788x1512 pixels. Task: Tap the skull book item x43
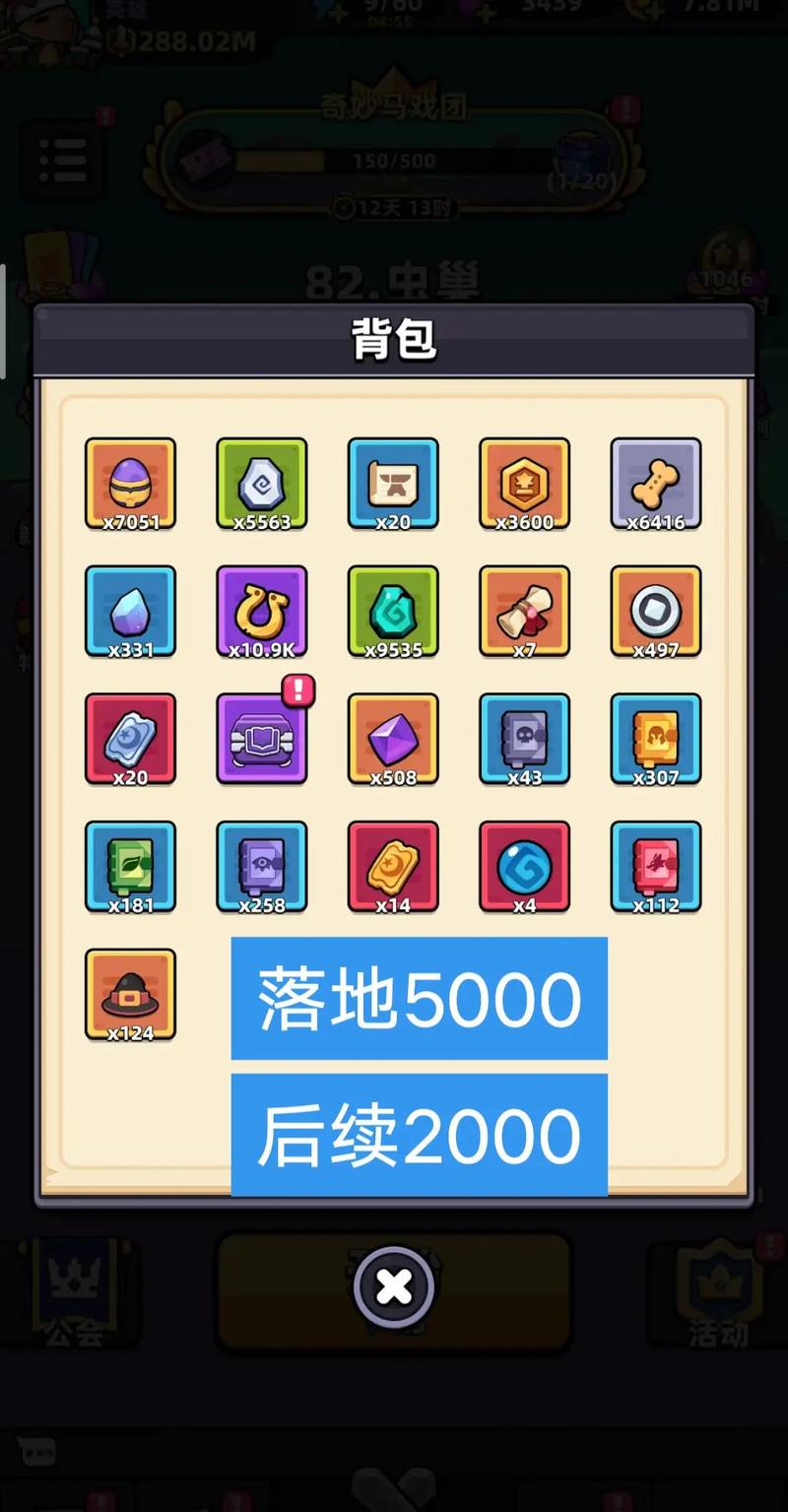(x=524, y=739)
